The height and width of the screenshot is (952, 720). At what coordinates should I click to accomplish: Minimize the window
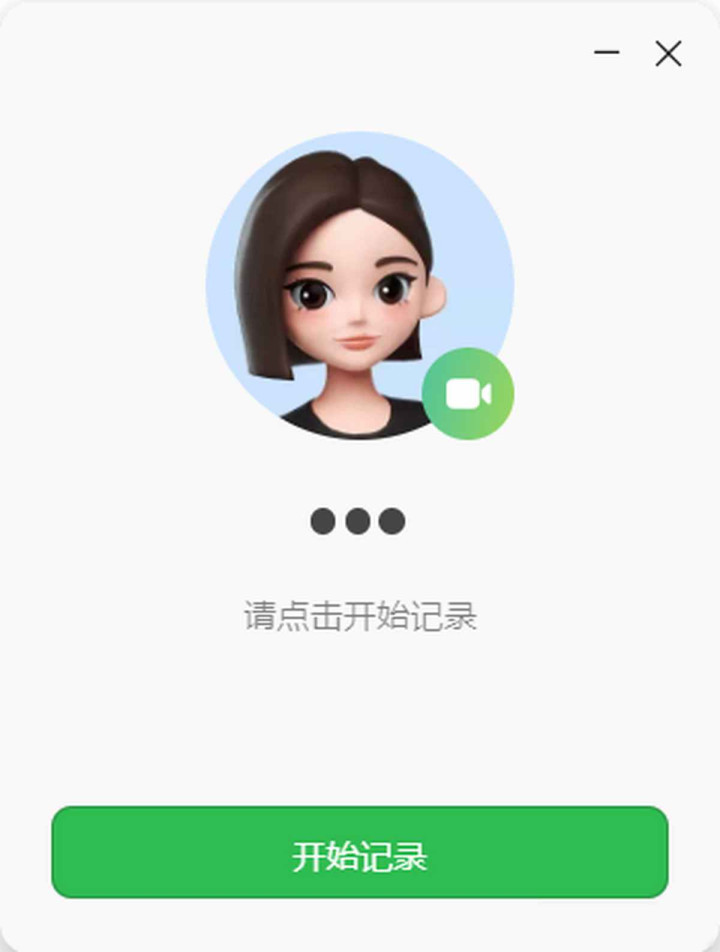point(606,53)
